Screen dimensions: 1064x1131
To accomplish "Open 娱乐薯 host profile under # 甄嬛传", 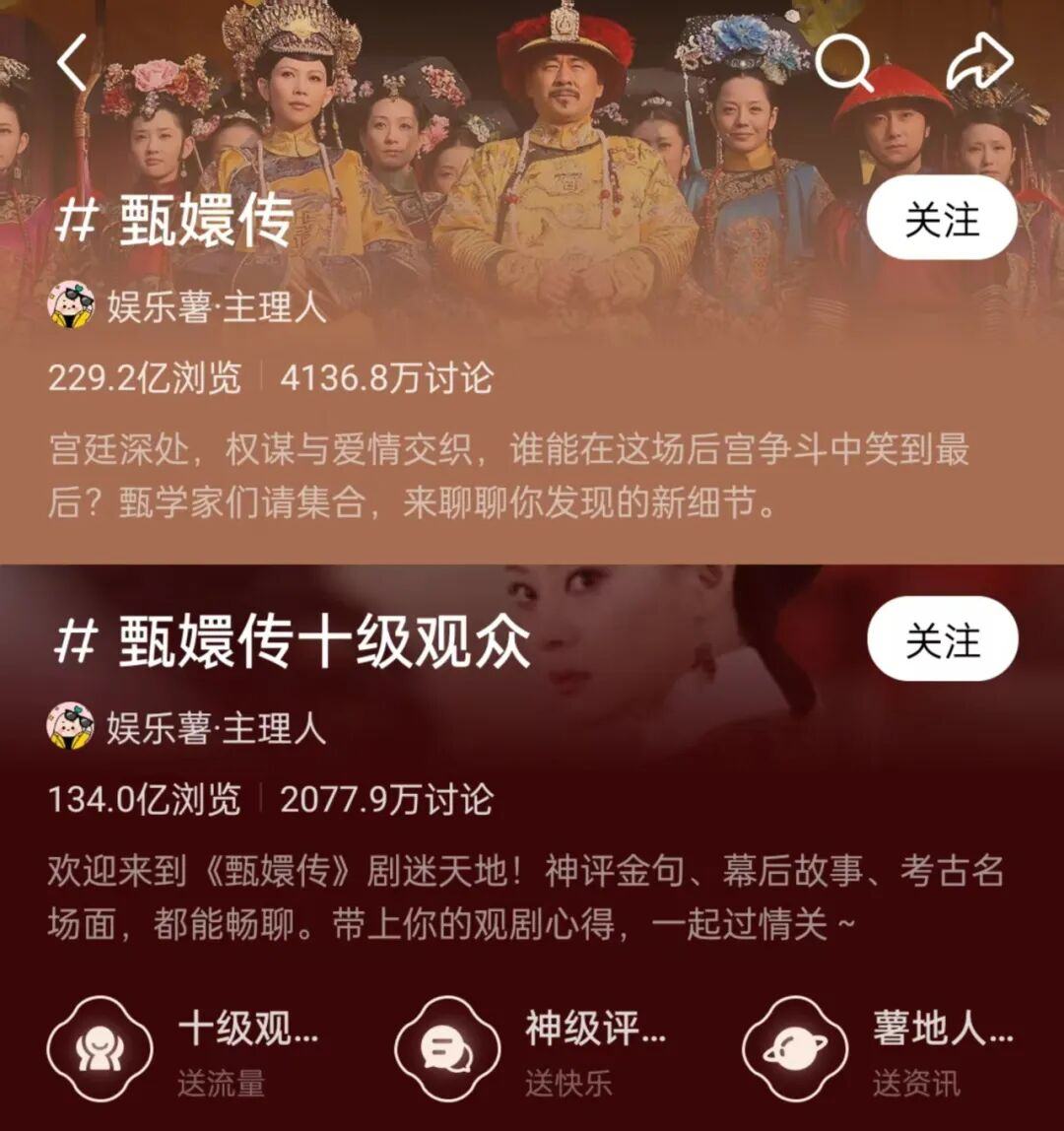I will (x=187, y=306).
